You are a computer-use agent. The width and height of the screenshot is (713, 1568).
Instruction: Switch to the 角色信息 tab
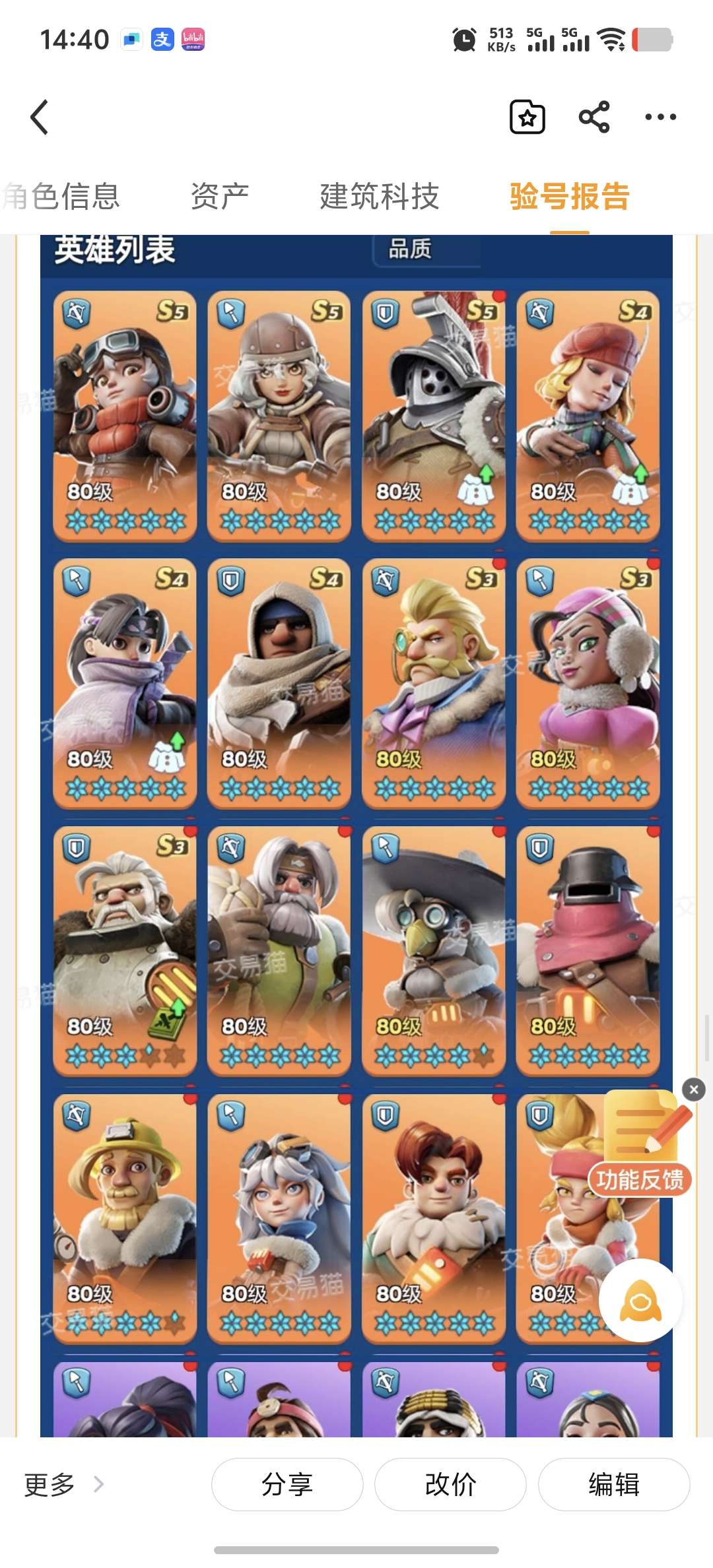click(63, 197)
